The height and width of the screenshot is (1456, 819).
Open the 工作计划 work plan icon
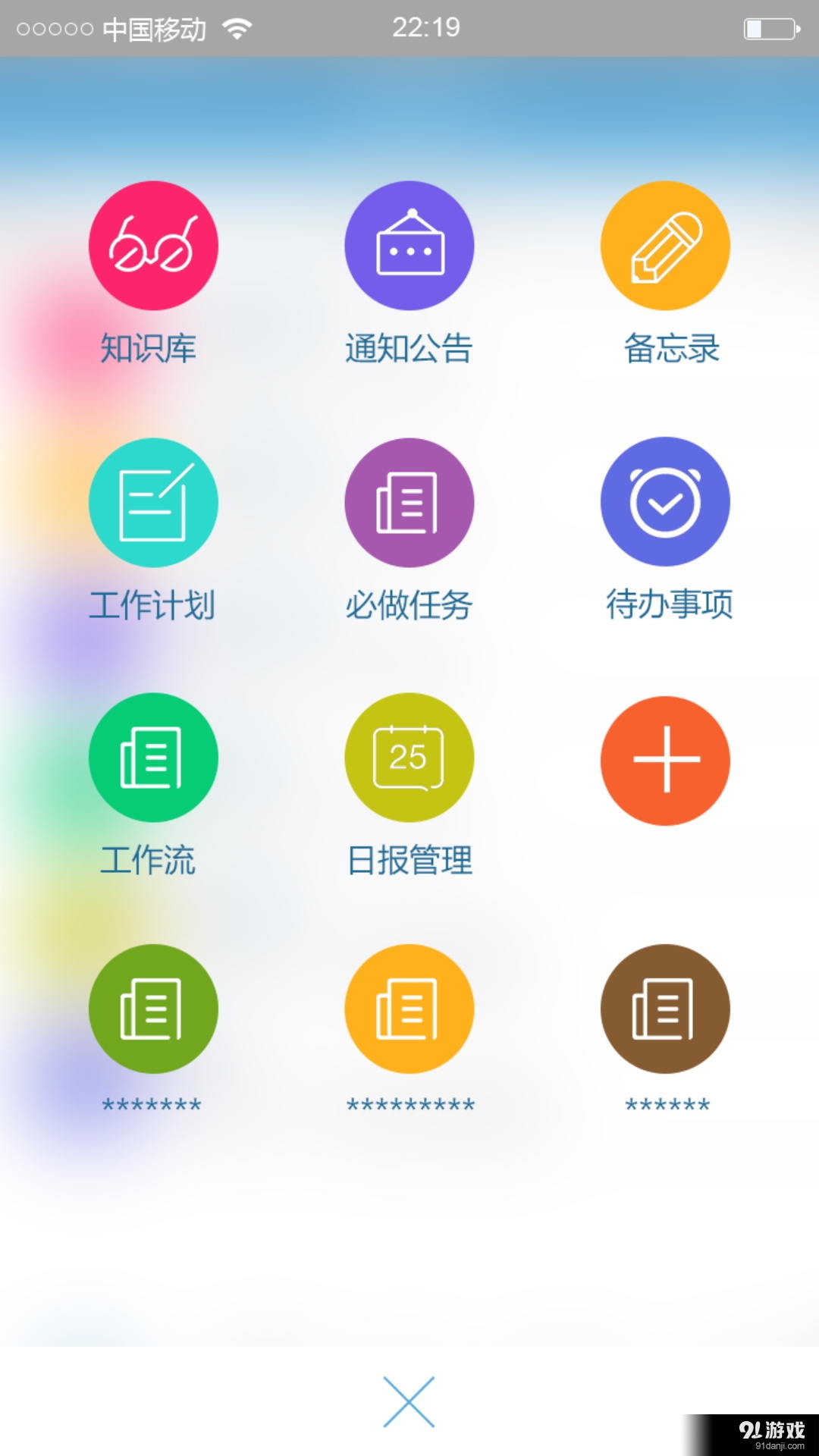click(152, 502)
